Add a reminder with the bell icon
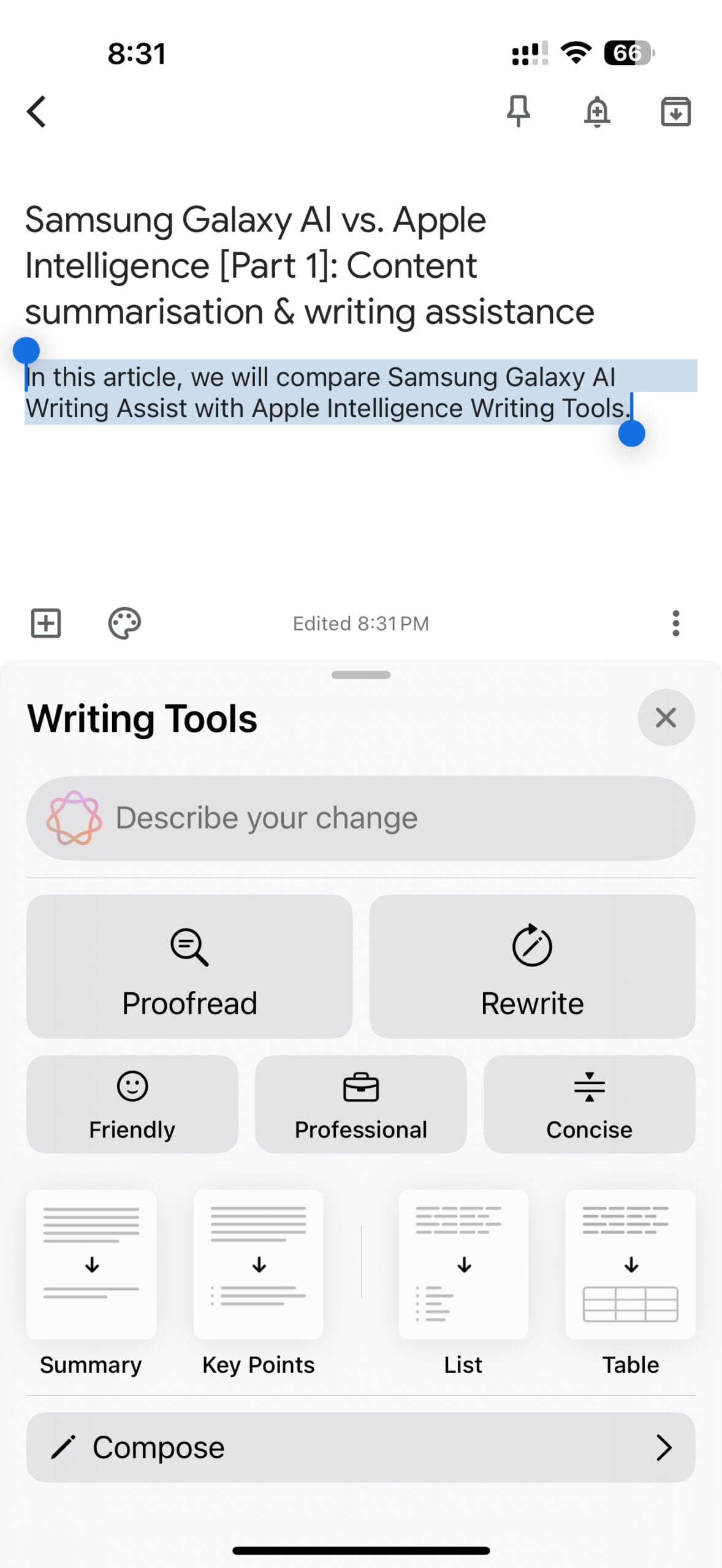This screenshot has height=1568, width=722. pyautogui.click(x=596, y=111)
